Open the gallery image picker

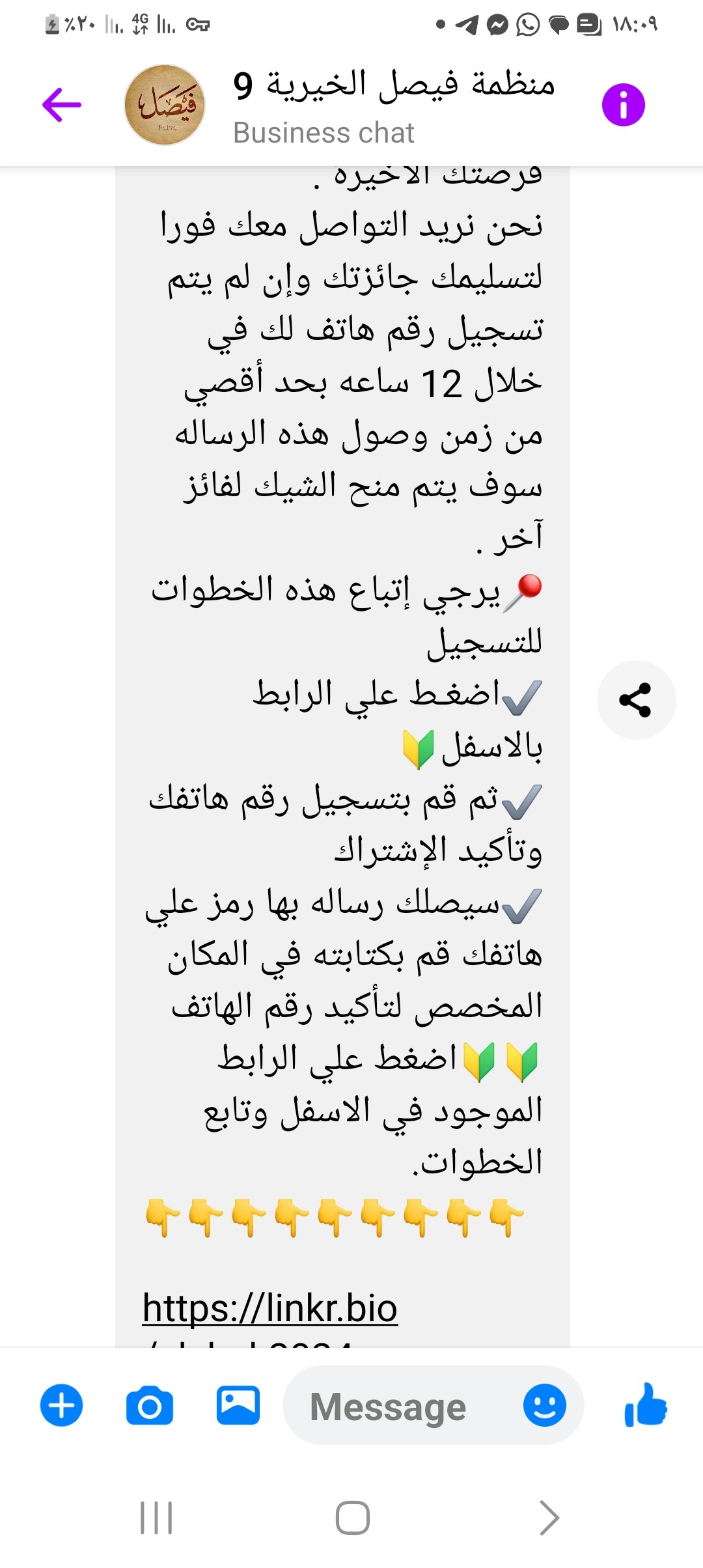point(238,1405)
